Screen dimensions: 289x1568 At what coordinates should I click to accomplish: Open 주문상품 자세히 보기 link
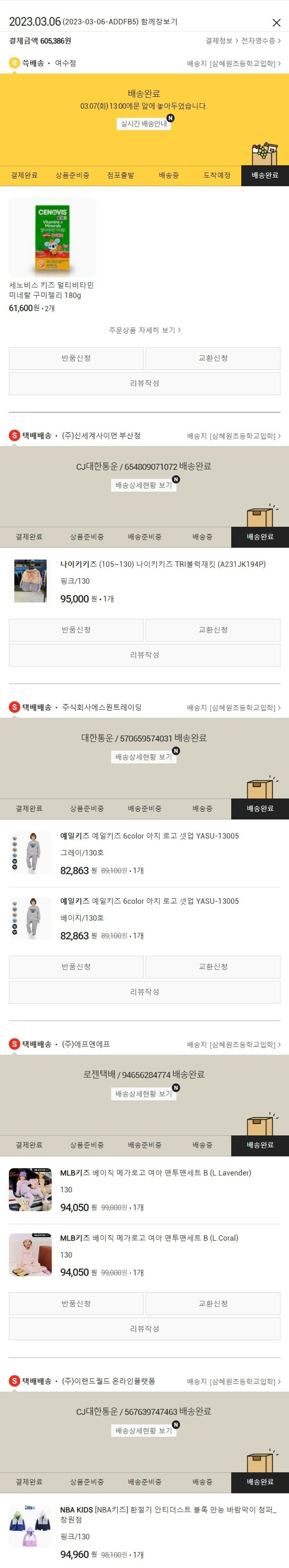pyautogui.click(x=144, y=330)
